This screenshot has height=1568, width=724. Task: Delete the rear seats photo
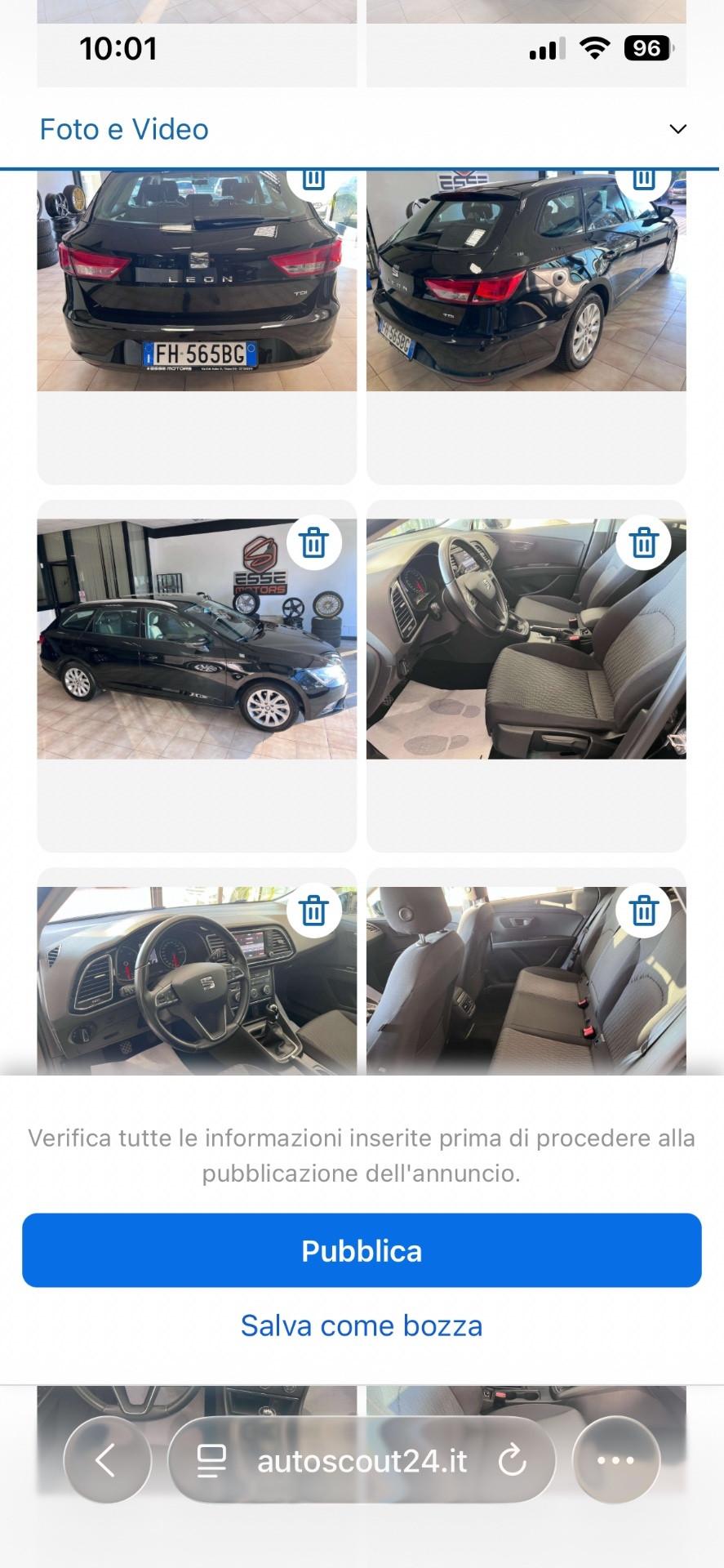point(644,910)
